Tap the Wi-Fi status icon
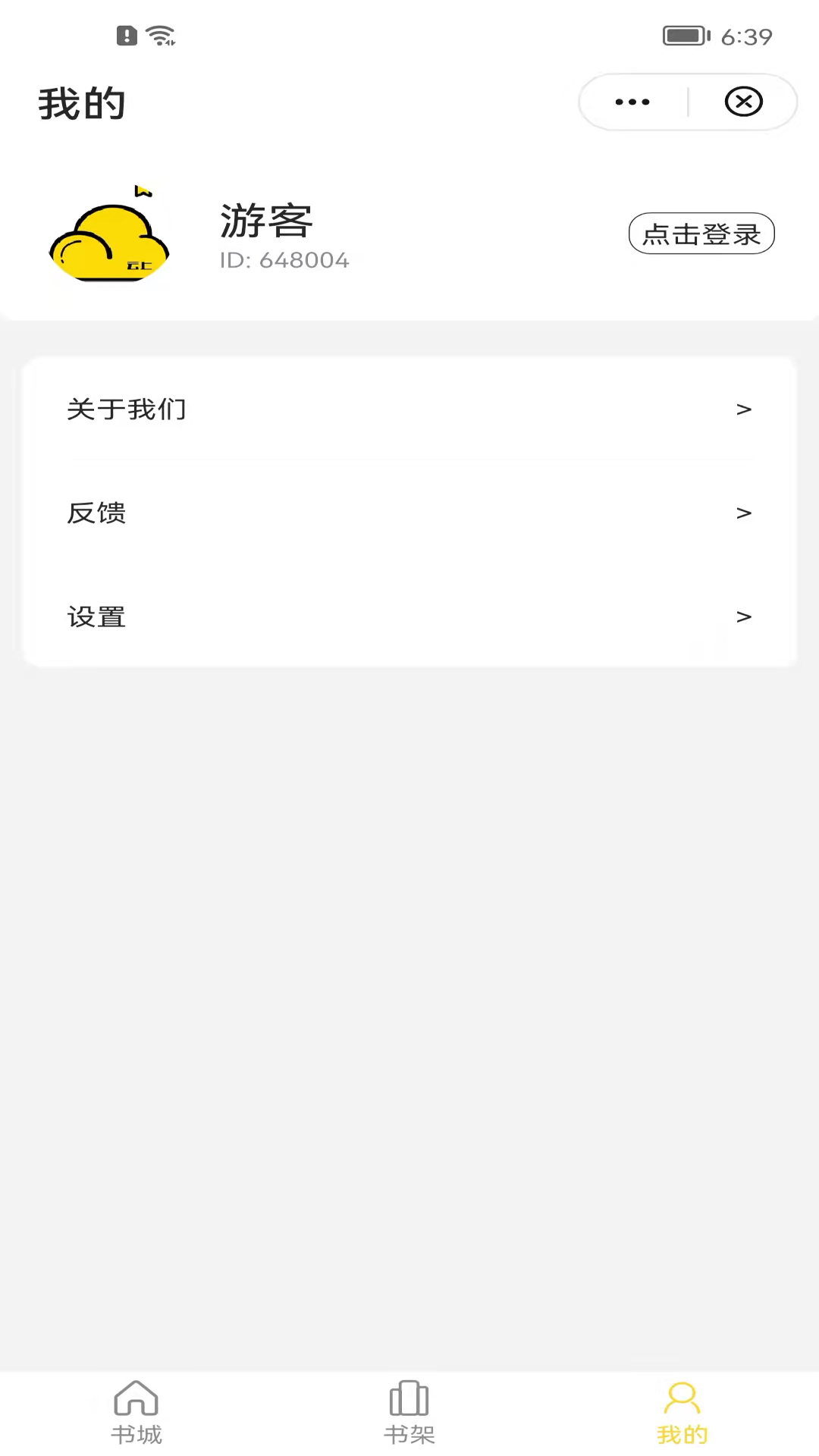Image resolution: width=819 pixels, height=1456 pixels. (160, 34)
